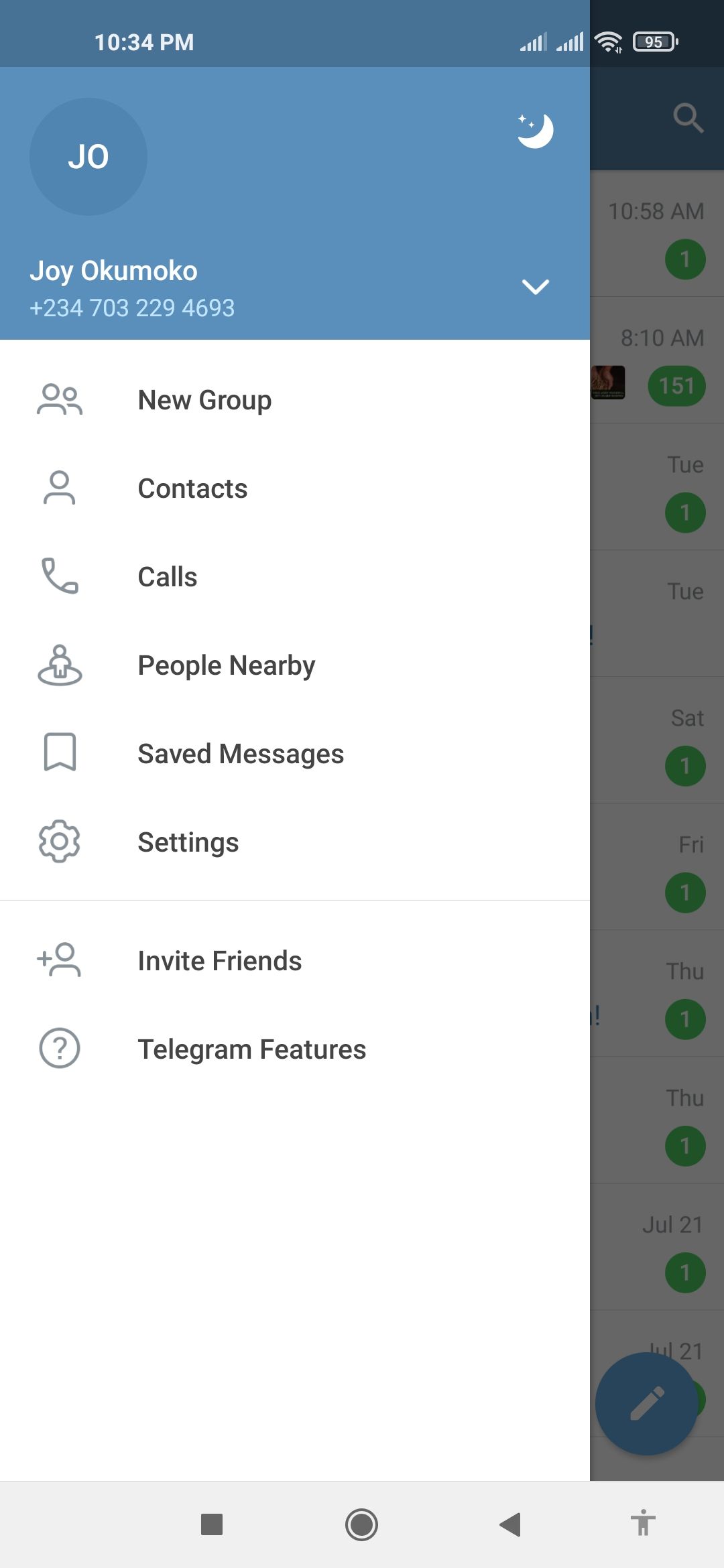This screenshot has width=724, height=1568.
Task: Tap the unread badge showing 151
Action: click(x=676, y=385)
